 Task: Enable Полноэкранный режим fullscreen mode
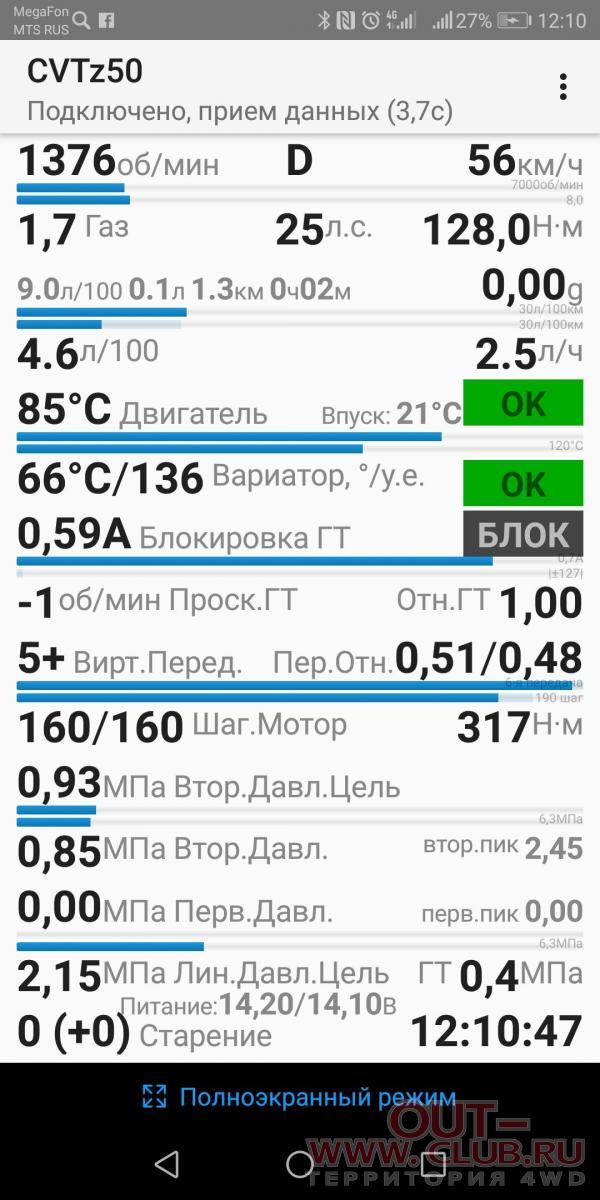click(299, 1097)
